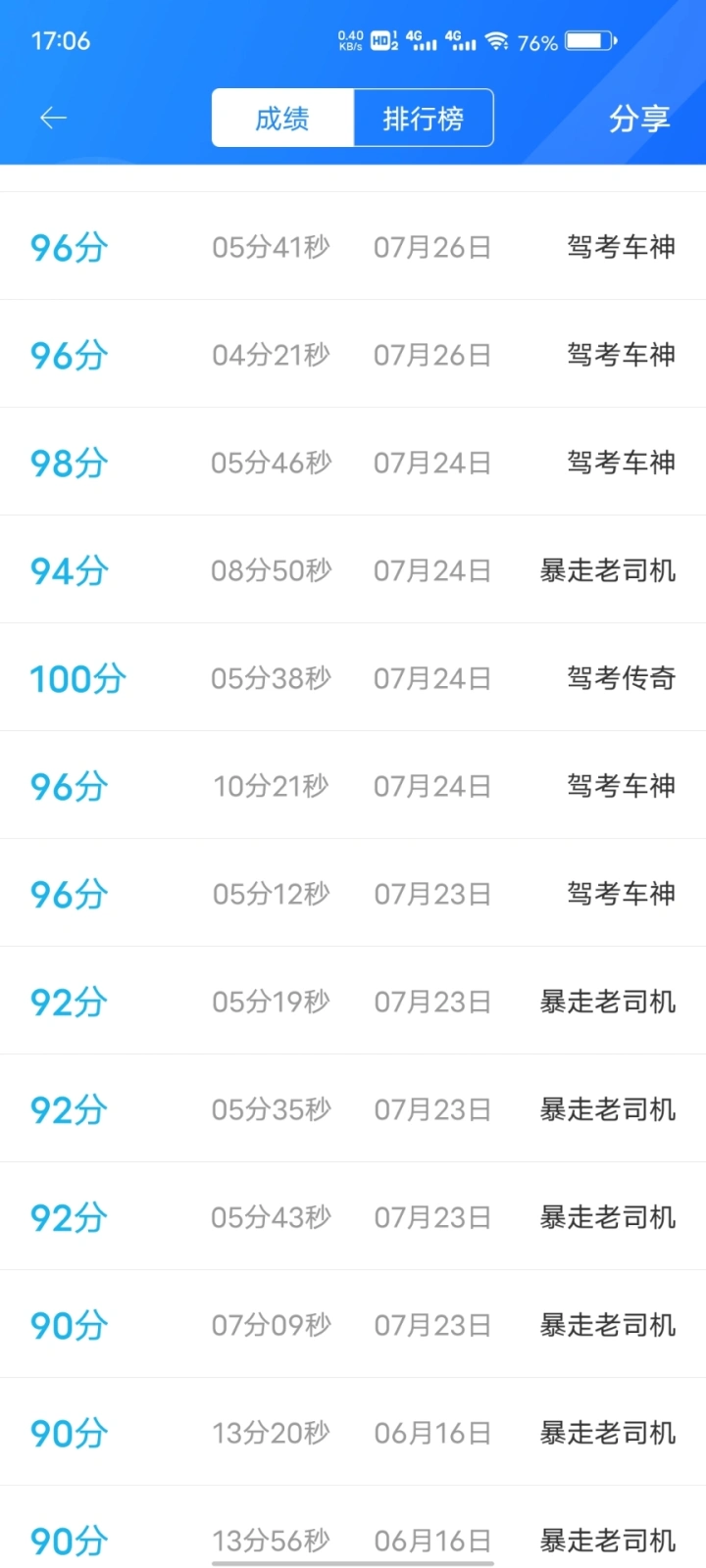
Task: Open the 96分 05分41秒 record
Action: pyautogui.click(x=353, y=246)
